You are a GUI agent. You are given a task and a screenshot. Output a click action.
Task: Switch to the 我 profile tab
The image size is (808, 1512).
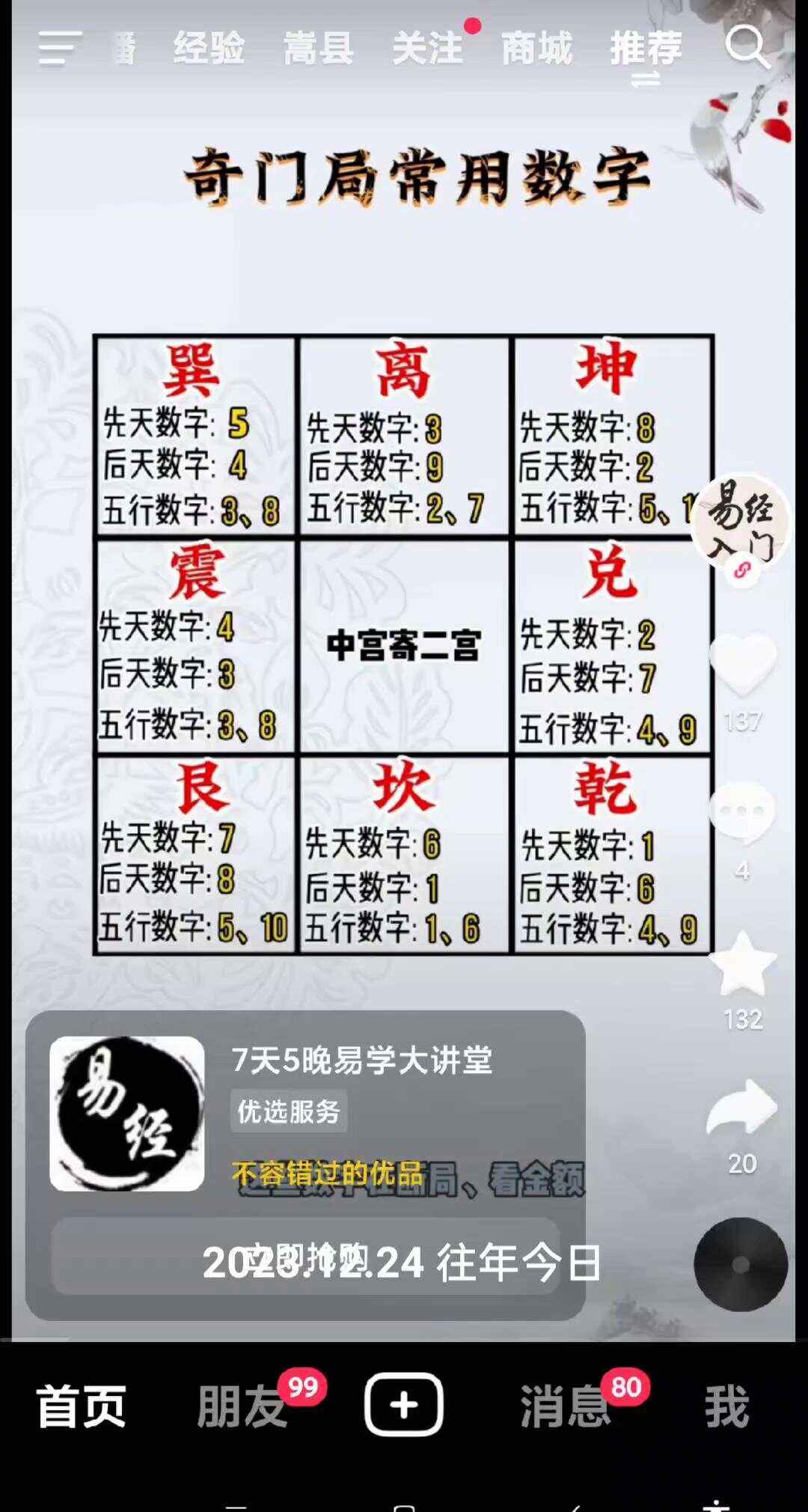726,1406
